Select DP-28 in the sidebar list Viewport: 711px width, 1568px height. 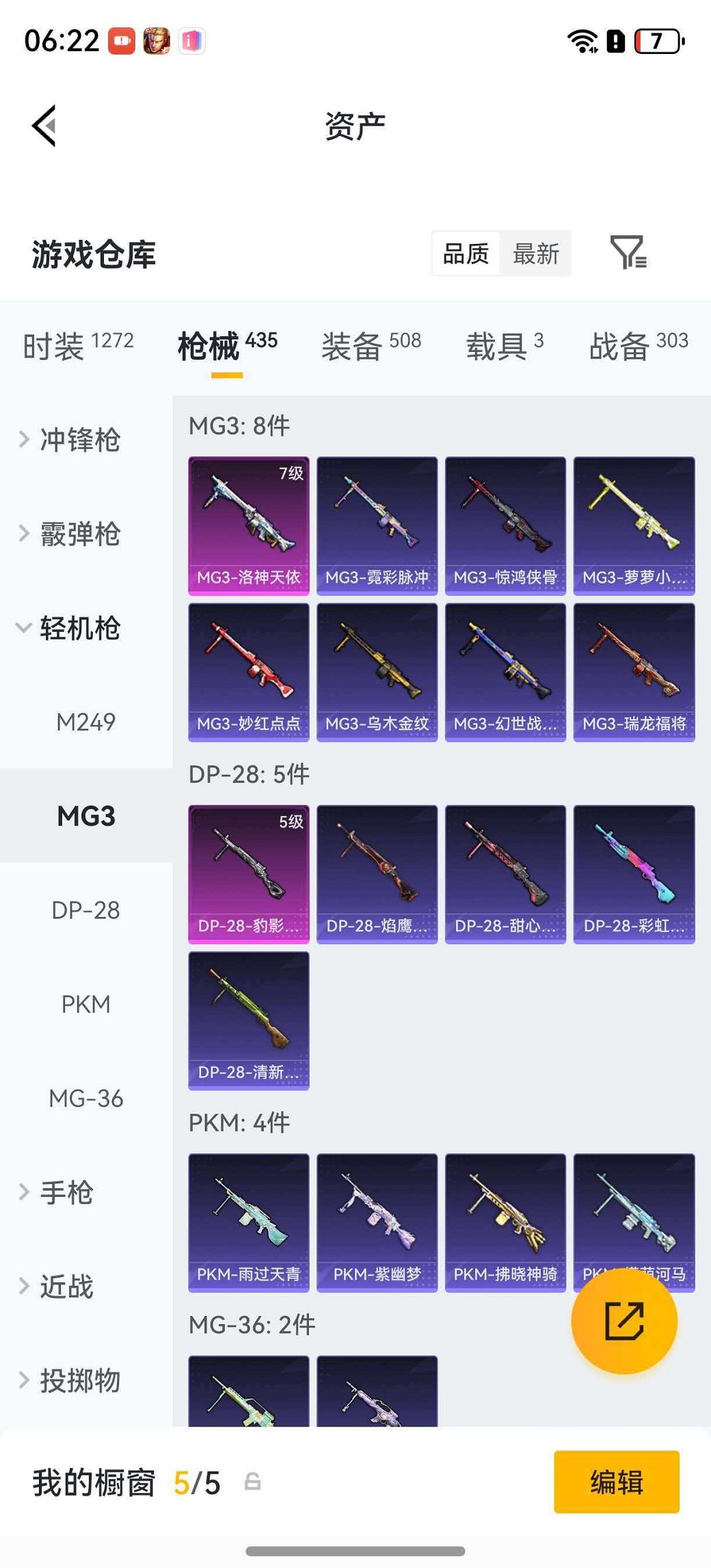click(84, 911)
